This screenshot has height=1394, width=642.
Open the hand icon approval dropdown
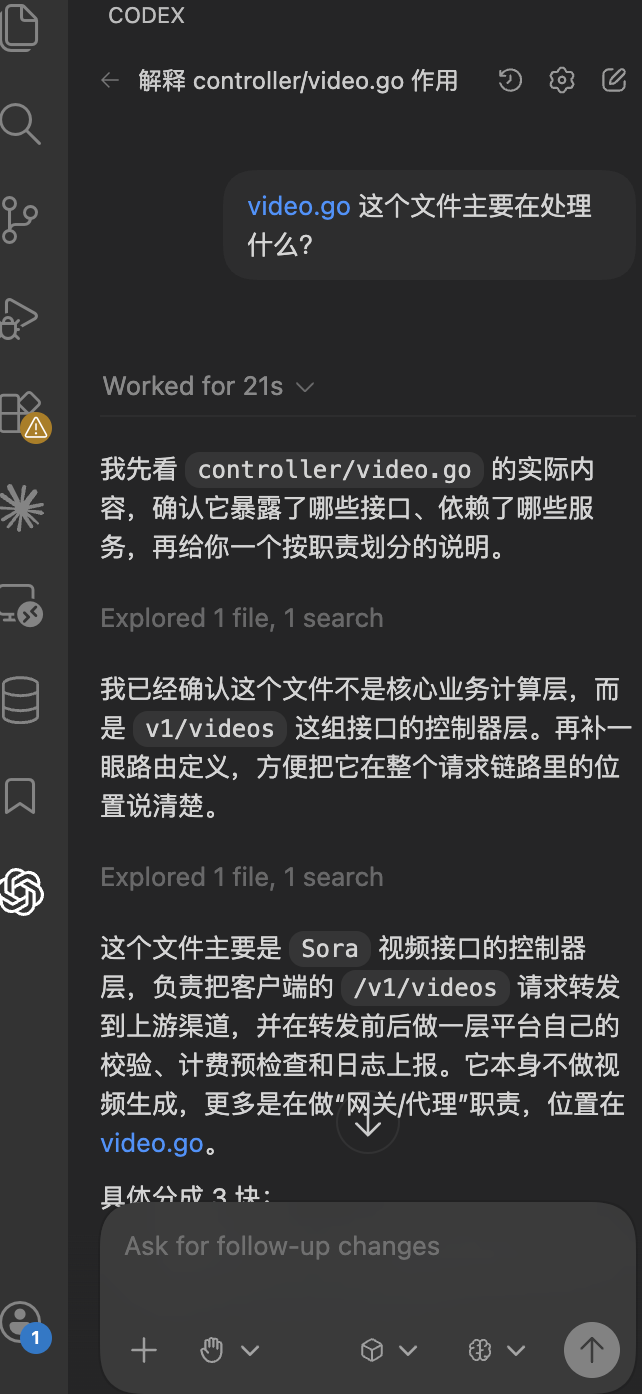[229, 1351]
